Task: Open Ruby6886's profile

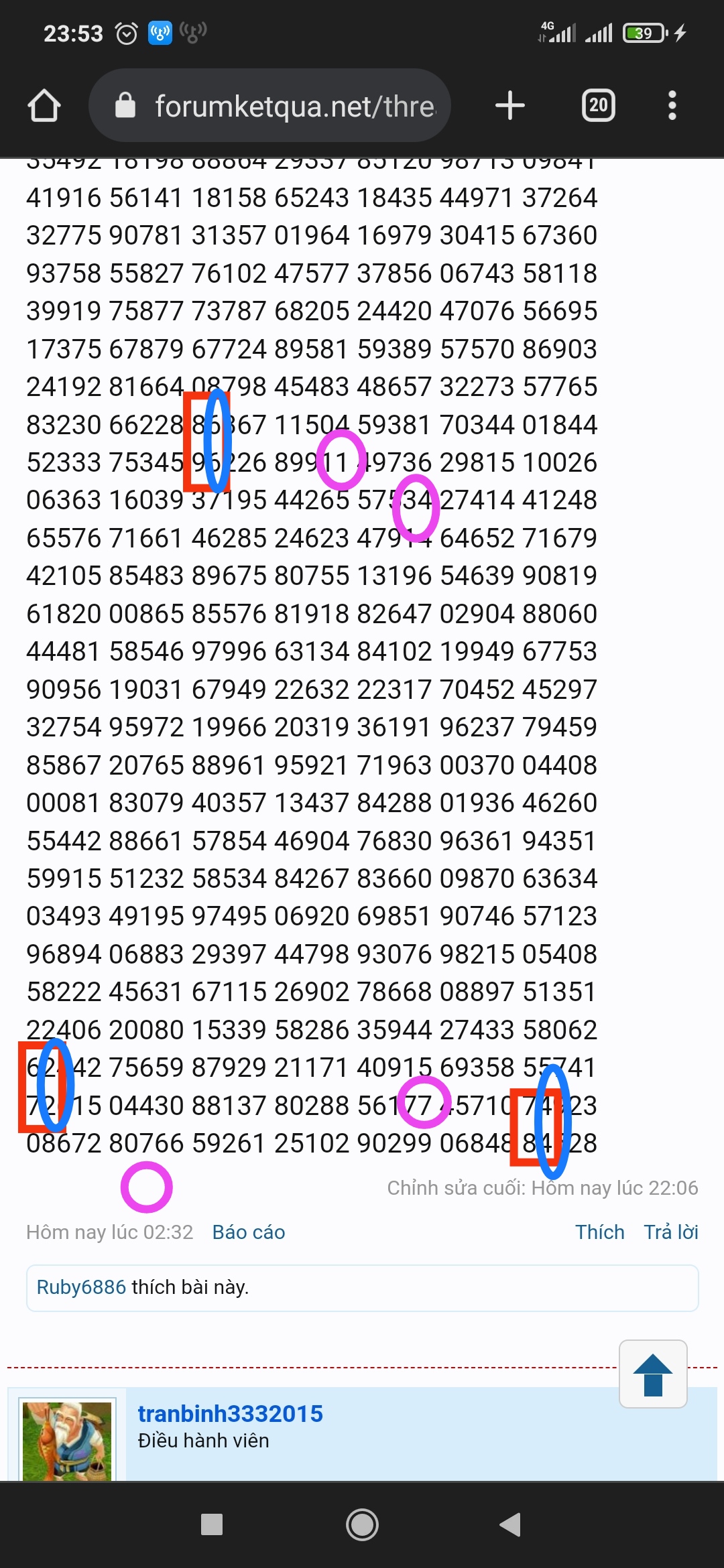Action: coord(81,1287)
